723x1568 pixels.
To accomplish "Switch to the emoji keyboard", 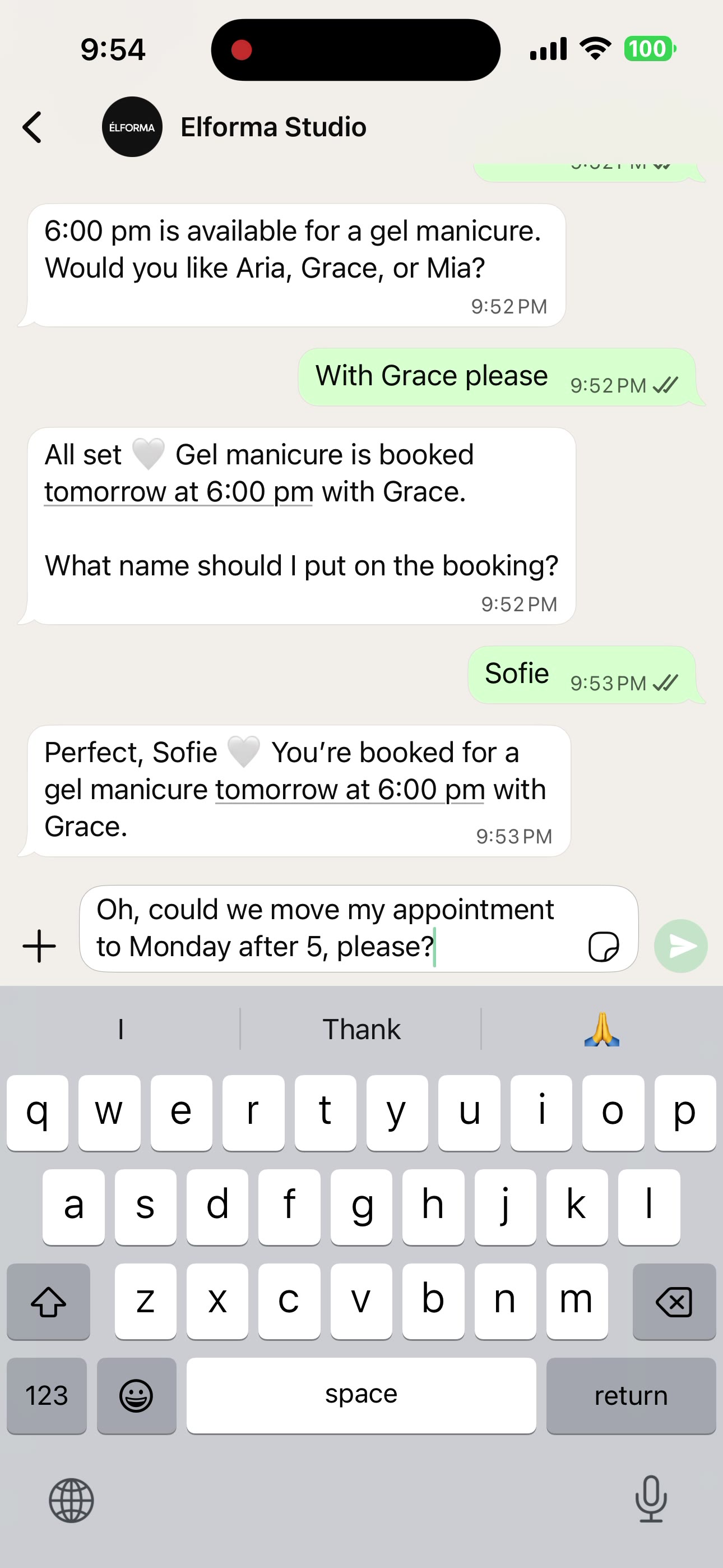I will click(136, 1396).
